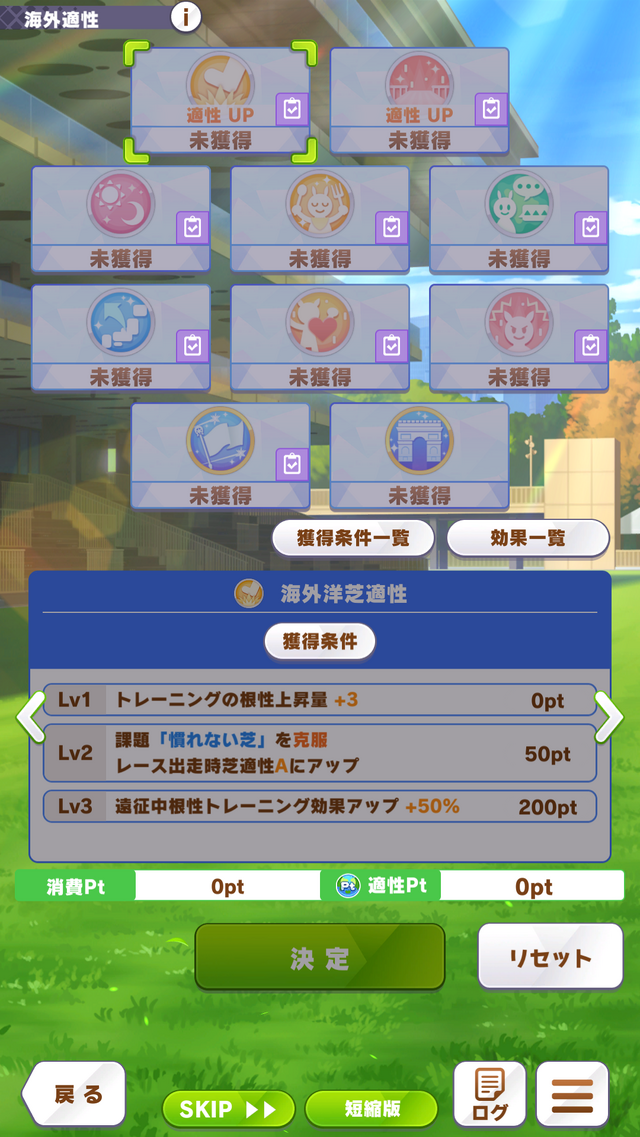This screenshot has width=640, height=1137.
Task: Select the orange heart character card
Action: pyautogui.click(x=319, y=337)
